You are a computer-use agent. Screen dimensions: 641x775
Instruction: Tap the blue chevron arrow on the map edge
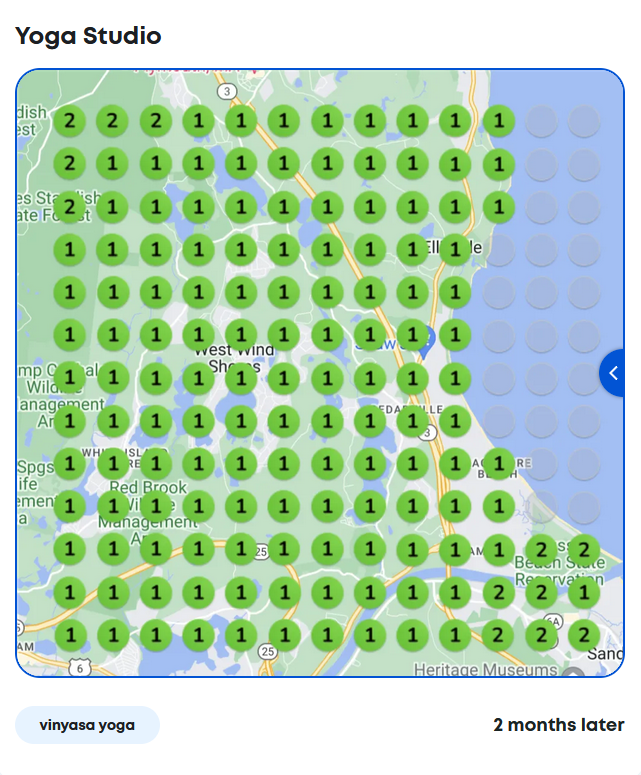(613, 373)
